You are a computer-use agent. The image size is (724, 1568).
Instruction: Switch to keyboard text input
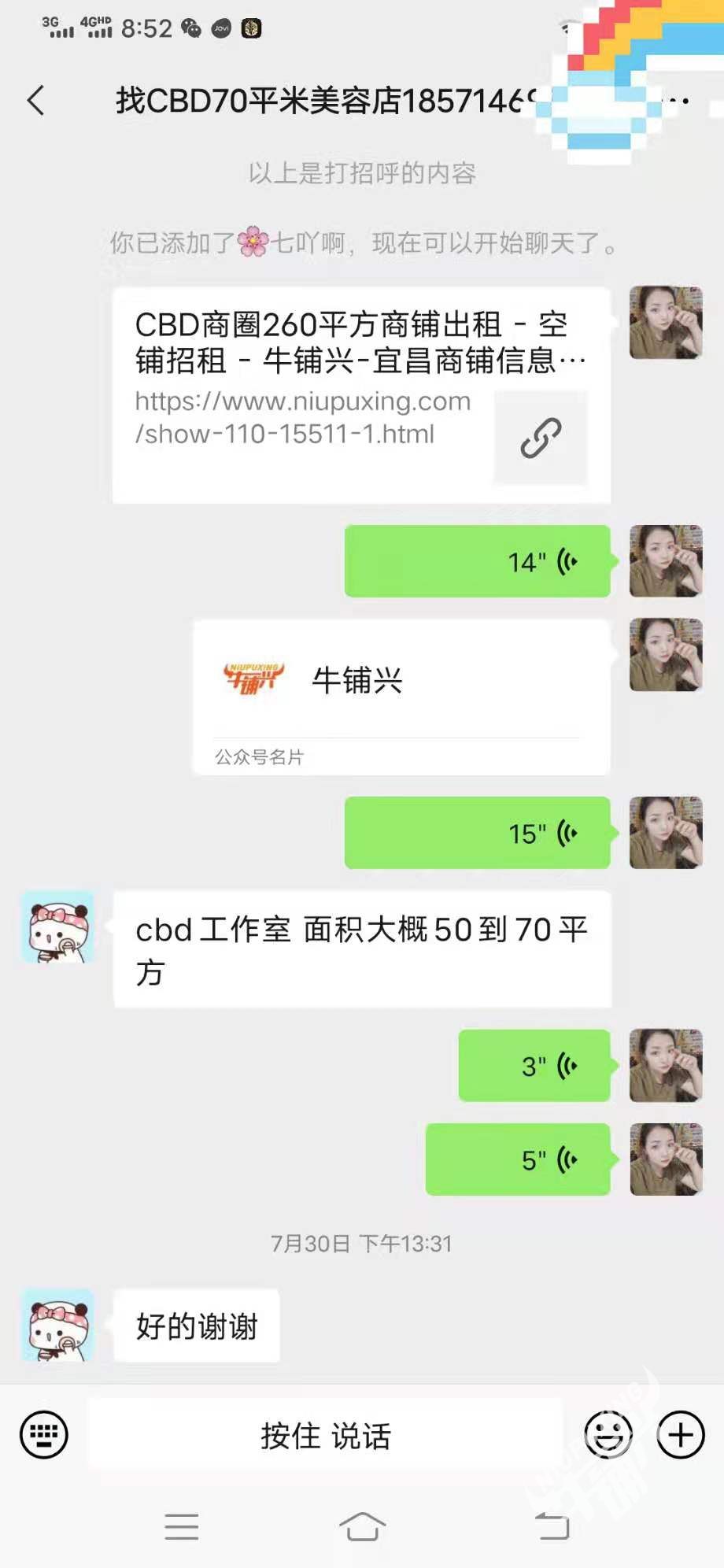(x=44, y=1435)
